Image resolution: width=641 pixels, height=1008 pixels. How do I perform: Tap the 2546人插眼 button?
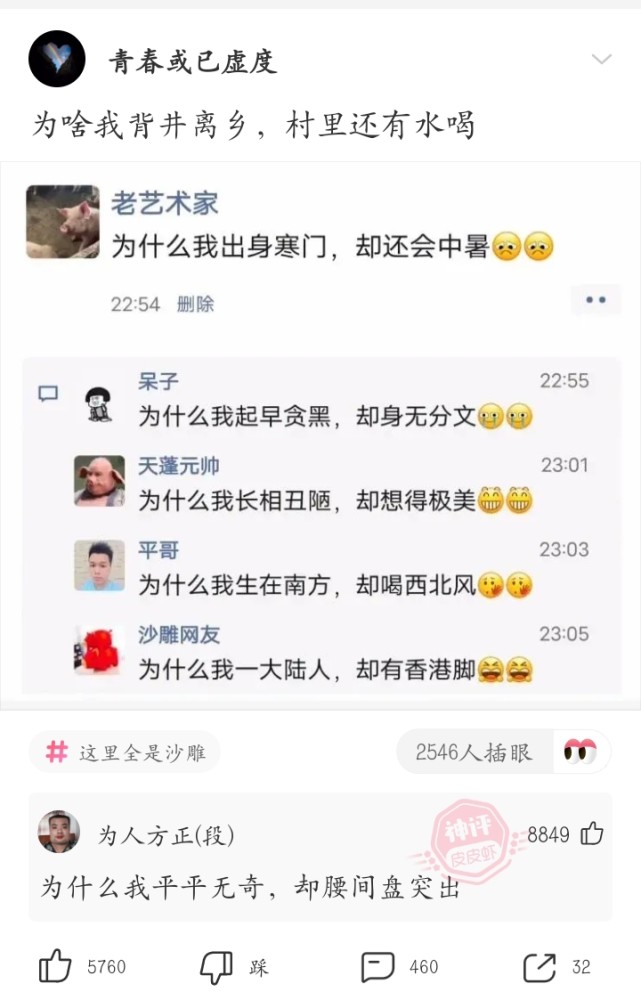500,752
